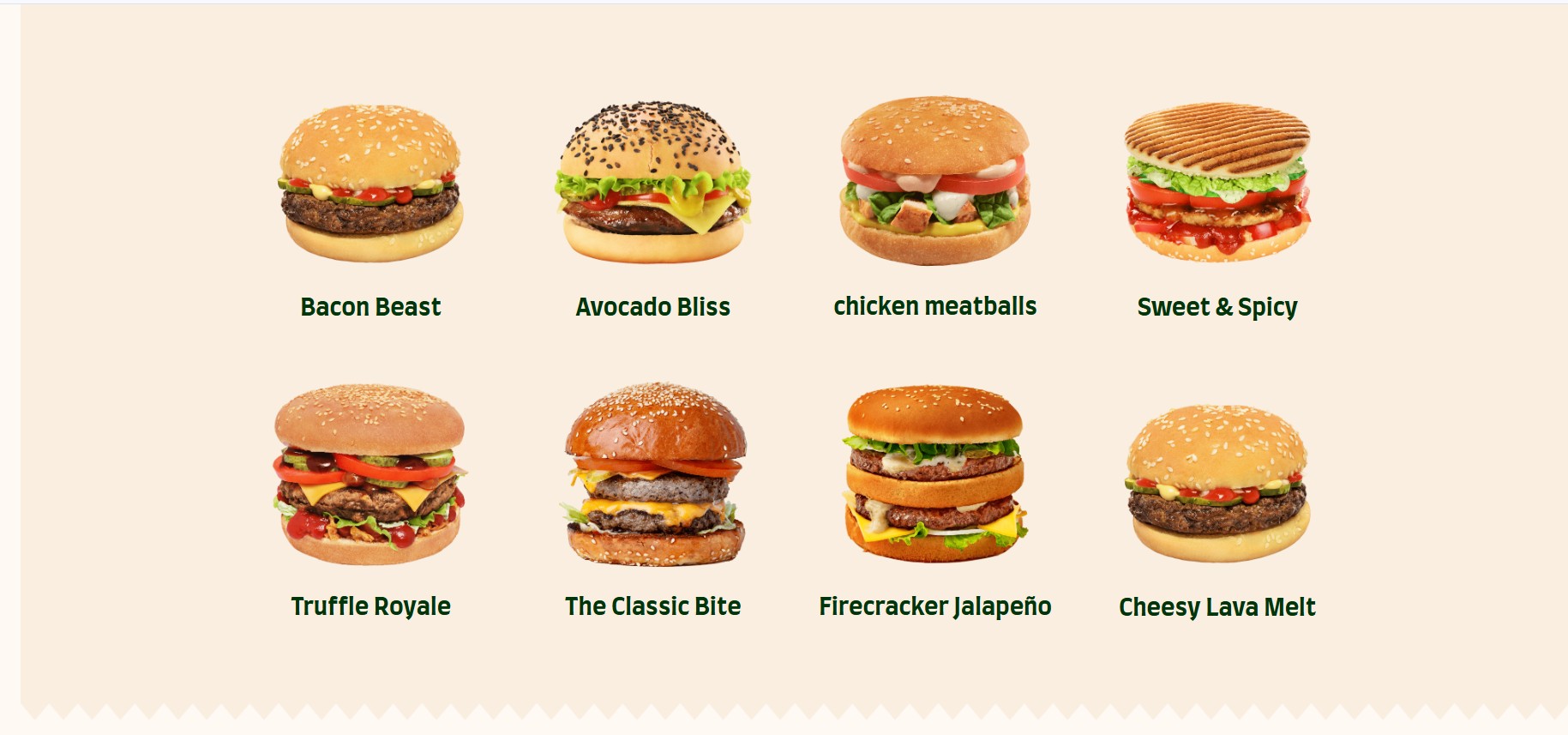Open the Bacon Beast burger item
The image size is (1568, 735).
[370, 184]
